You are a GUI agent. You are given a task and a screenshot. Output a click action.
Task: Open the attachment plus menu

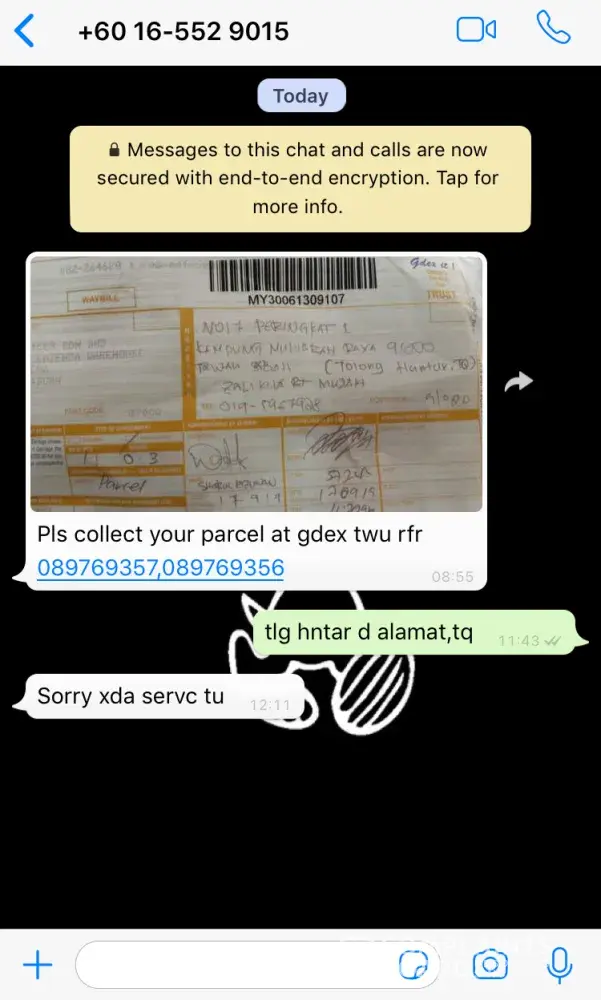pyautogui.click(x=37, y=965)
